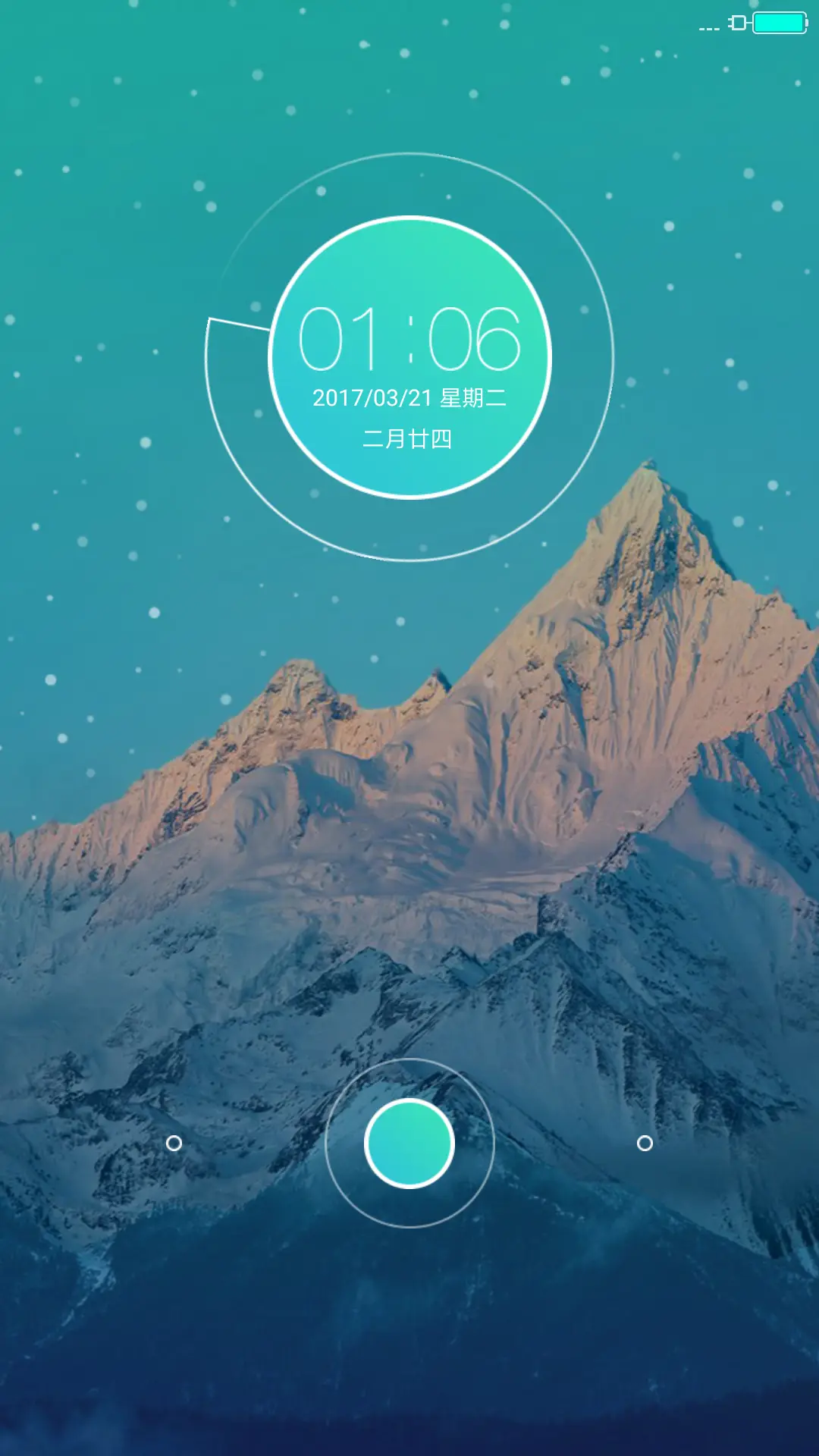Tap the small ring left of the unlock circle

point(174,1143)
